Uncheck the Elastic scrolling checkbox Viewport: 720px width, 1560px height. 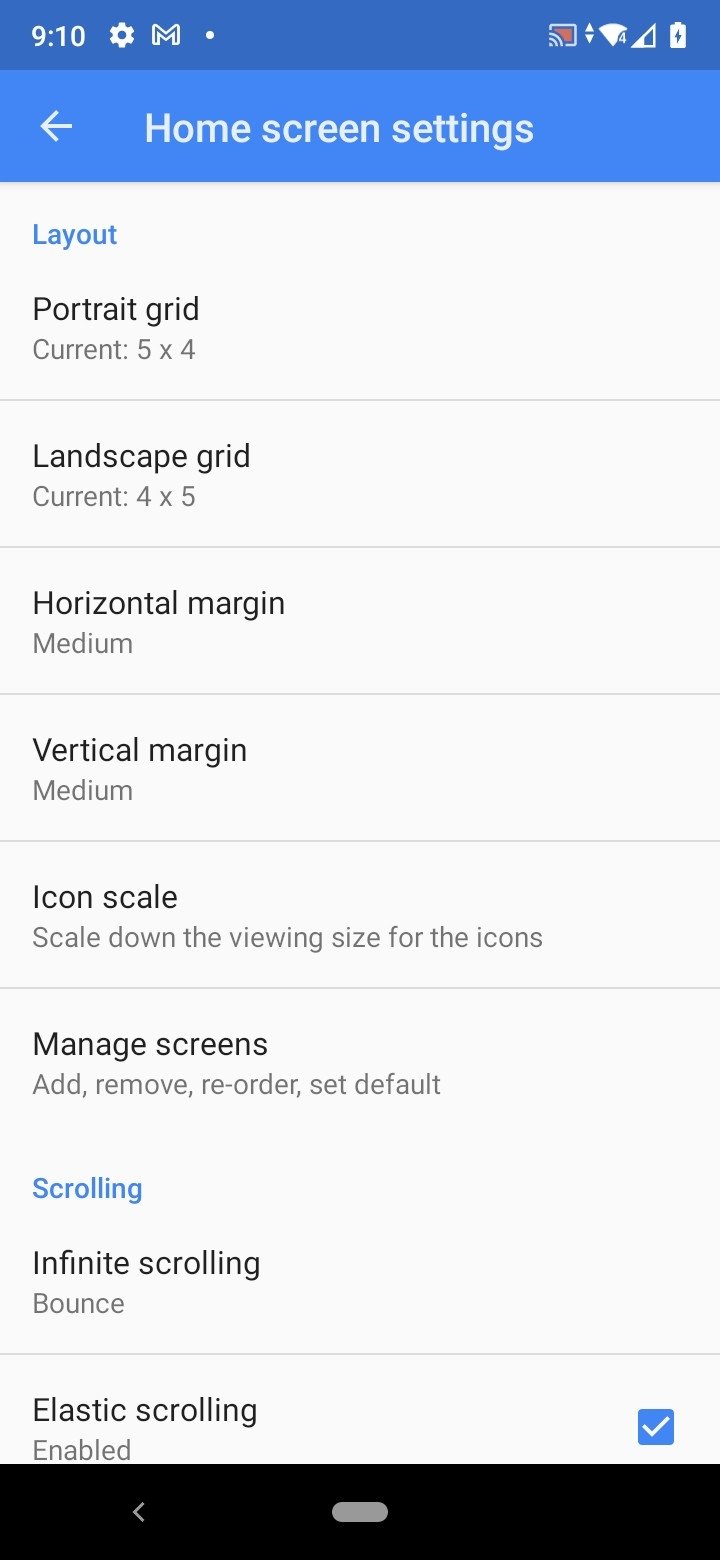[656, 1427]
